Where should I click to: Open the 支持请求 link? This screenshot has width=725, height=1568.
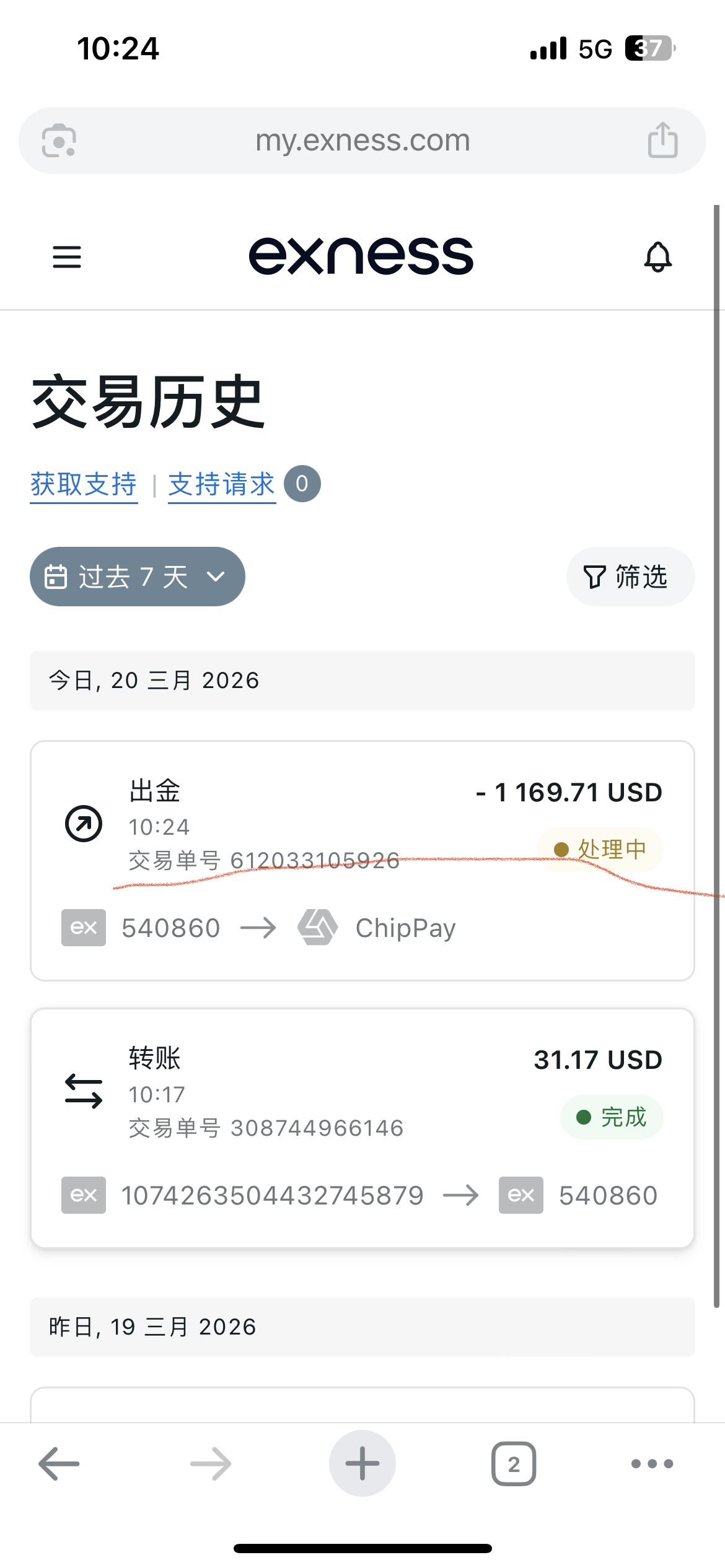tap(222, 484)
